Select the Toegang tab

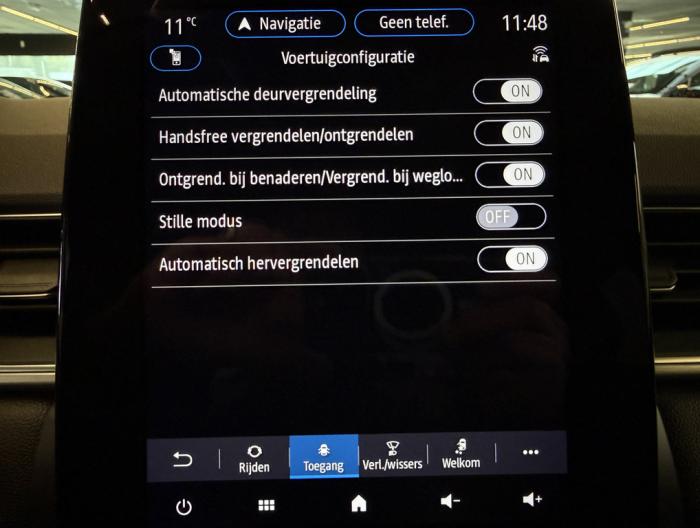tap(323, 457)
